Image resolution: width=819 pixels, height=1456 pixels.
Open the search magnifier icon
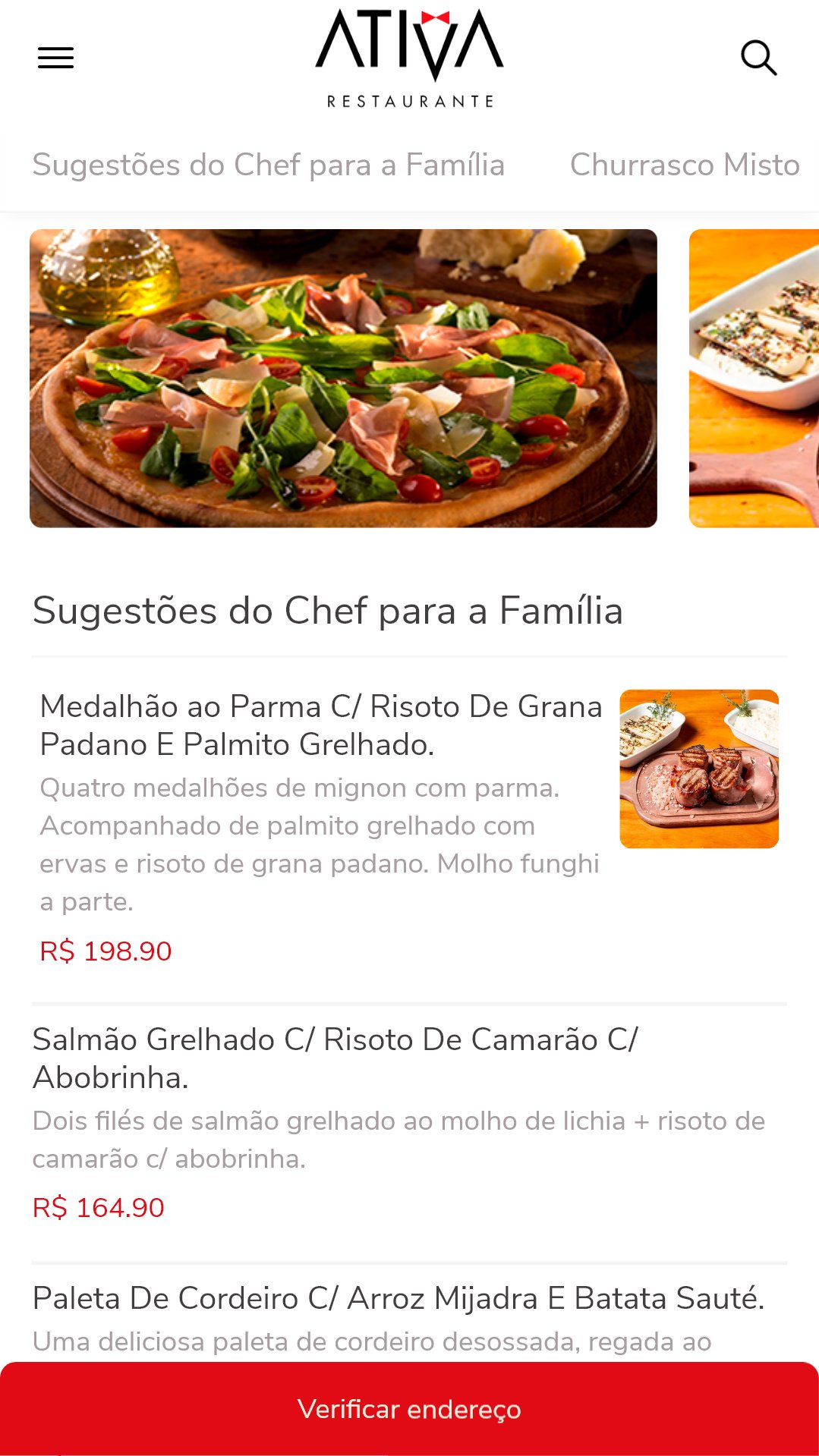coord(758,58)
